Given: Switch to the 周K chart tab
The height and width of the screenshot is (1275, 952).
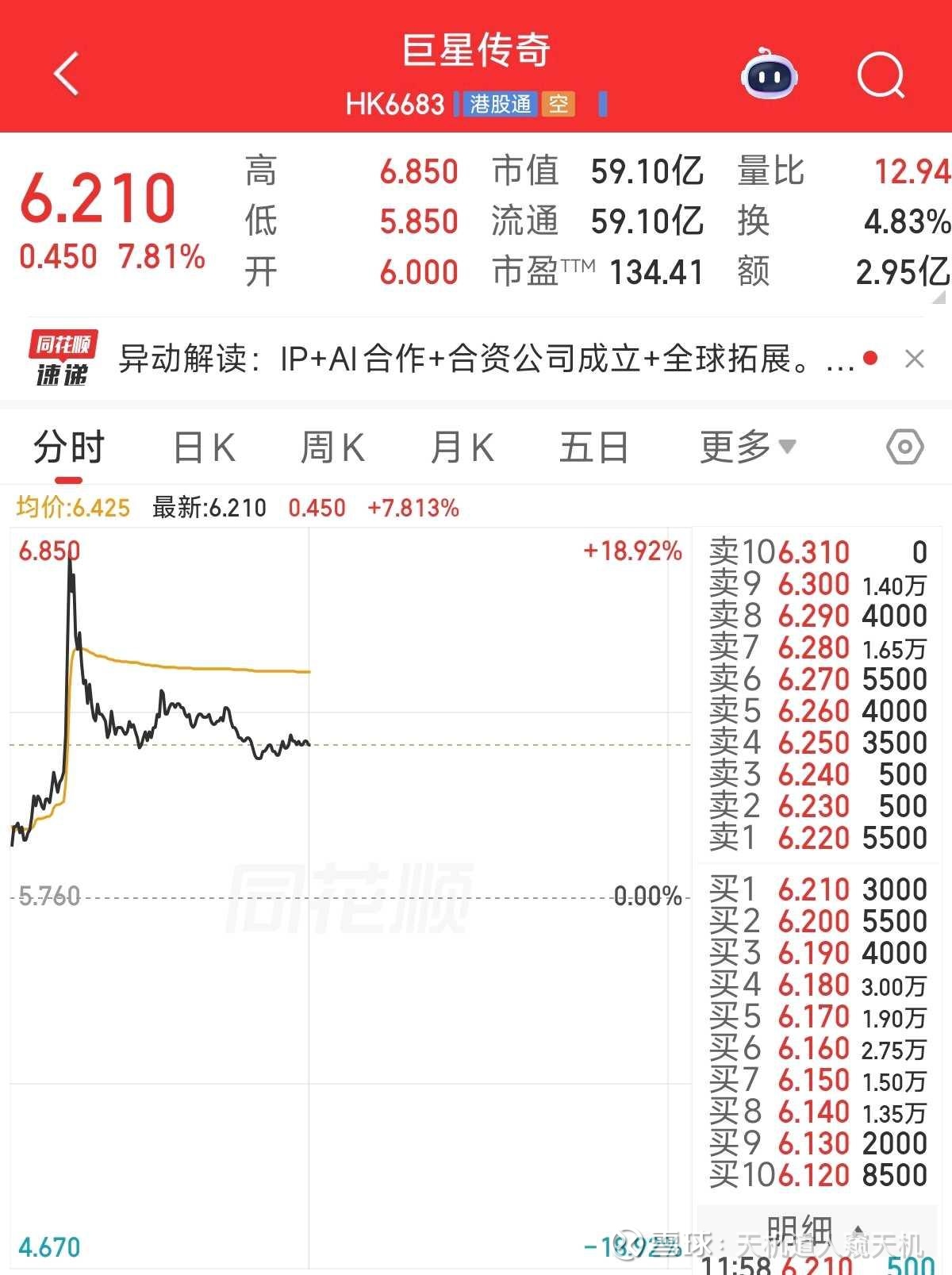Looking at the screenshot, I should click(x=332, y=448).
